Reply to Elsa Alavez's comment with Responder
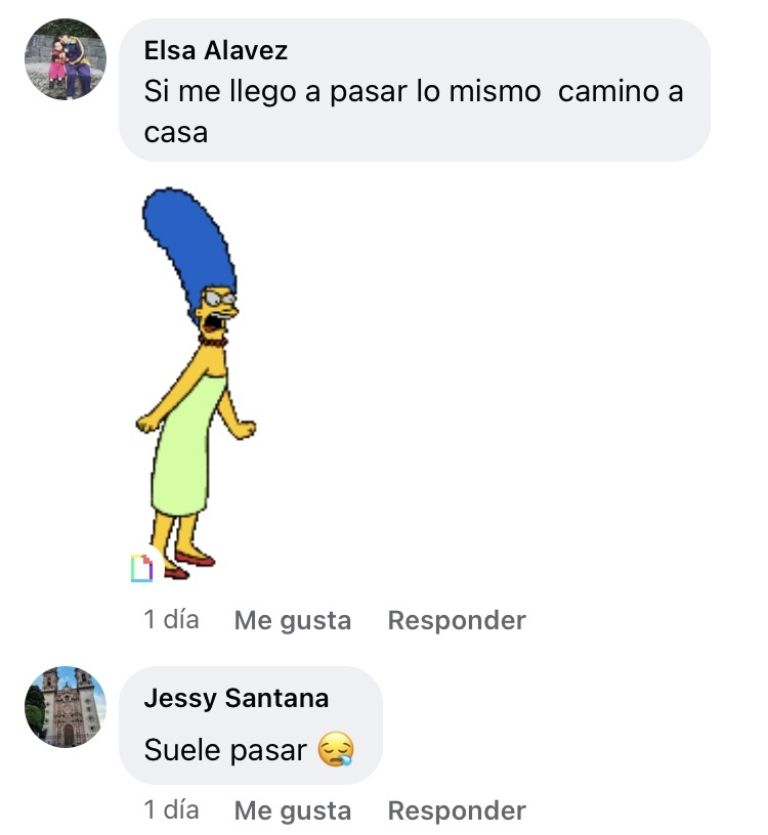The height and width of the screenshot is (835, 768). click(456, 620)
